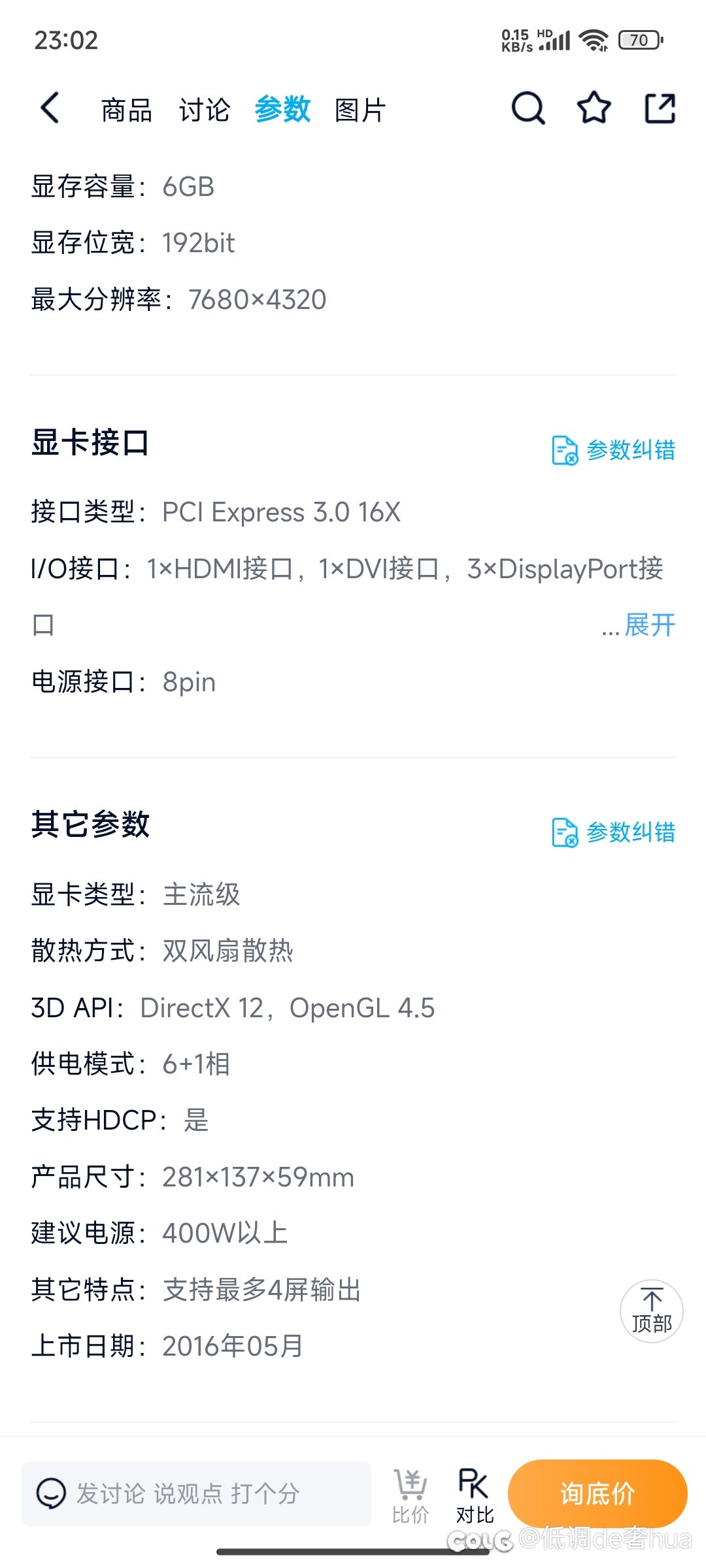The height and width of the screenshot is (1568, 706).
Task: Tap the 询底价 button
Action: [x=597, y=1494]
